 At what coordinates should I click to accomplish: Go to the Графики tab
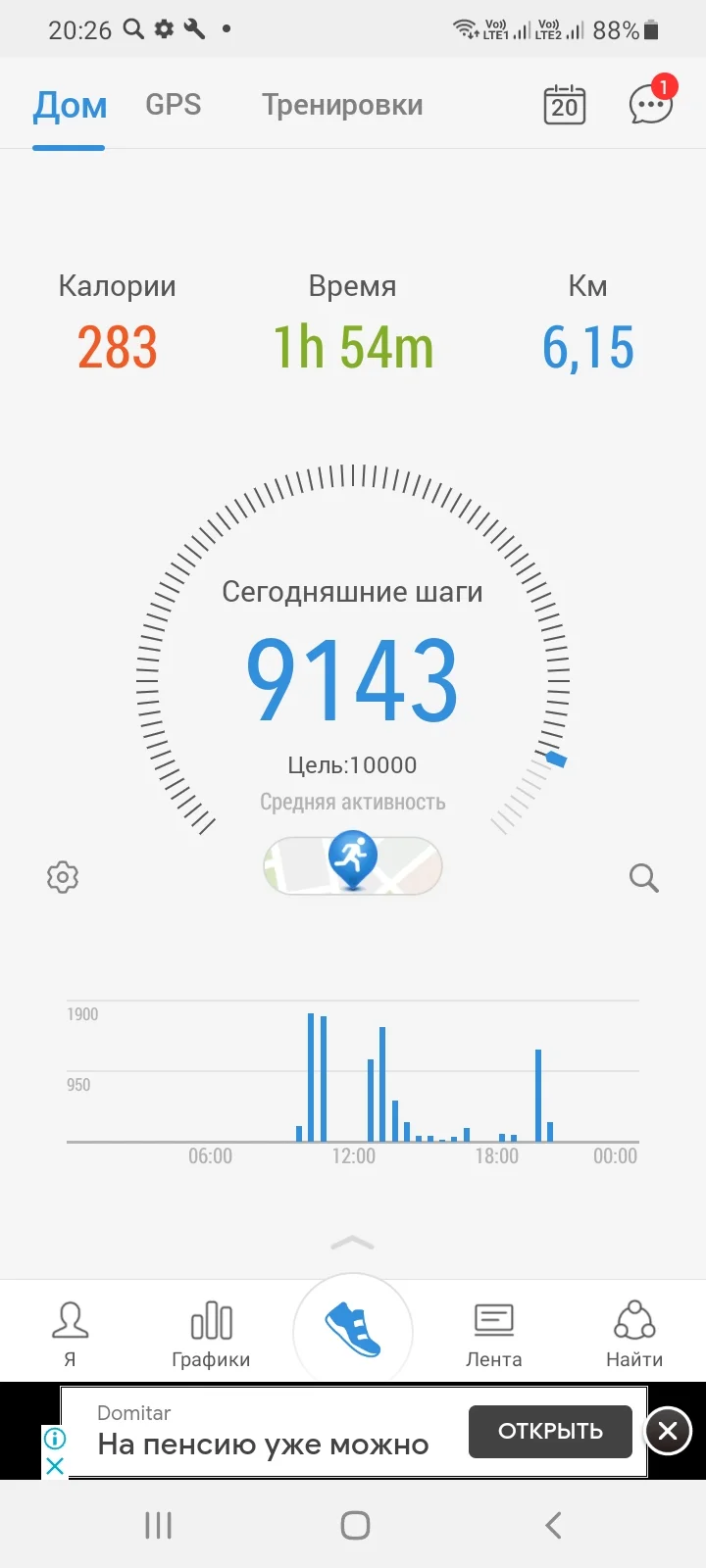click(x=211, y=1333)
